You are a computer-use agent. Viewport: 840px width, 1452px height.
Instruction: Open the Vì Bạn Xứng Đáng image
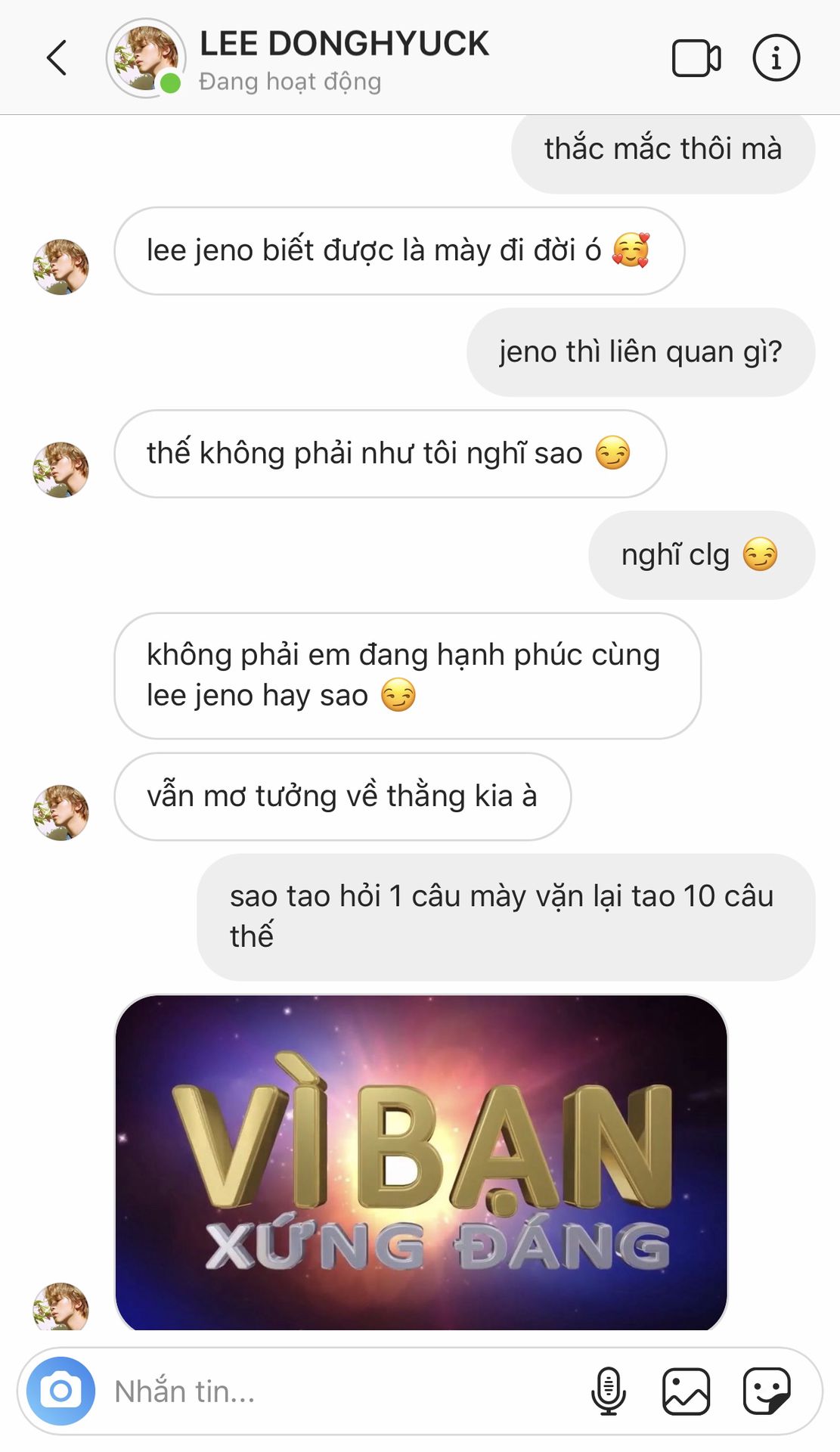[421, 1162]
